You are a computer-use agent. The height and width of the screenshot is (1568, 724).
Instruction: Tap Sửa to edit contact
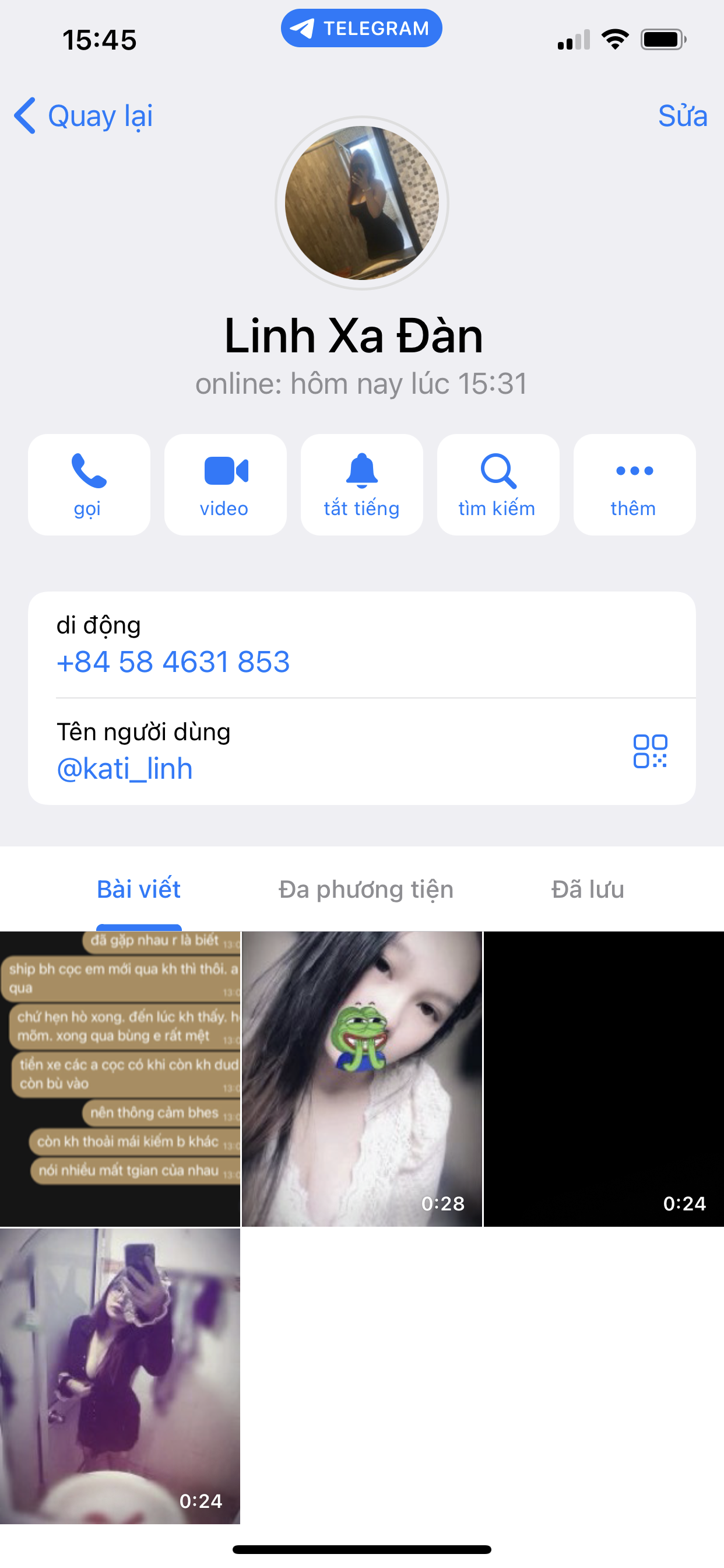pos(682,116)
